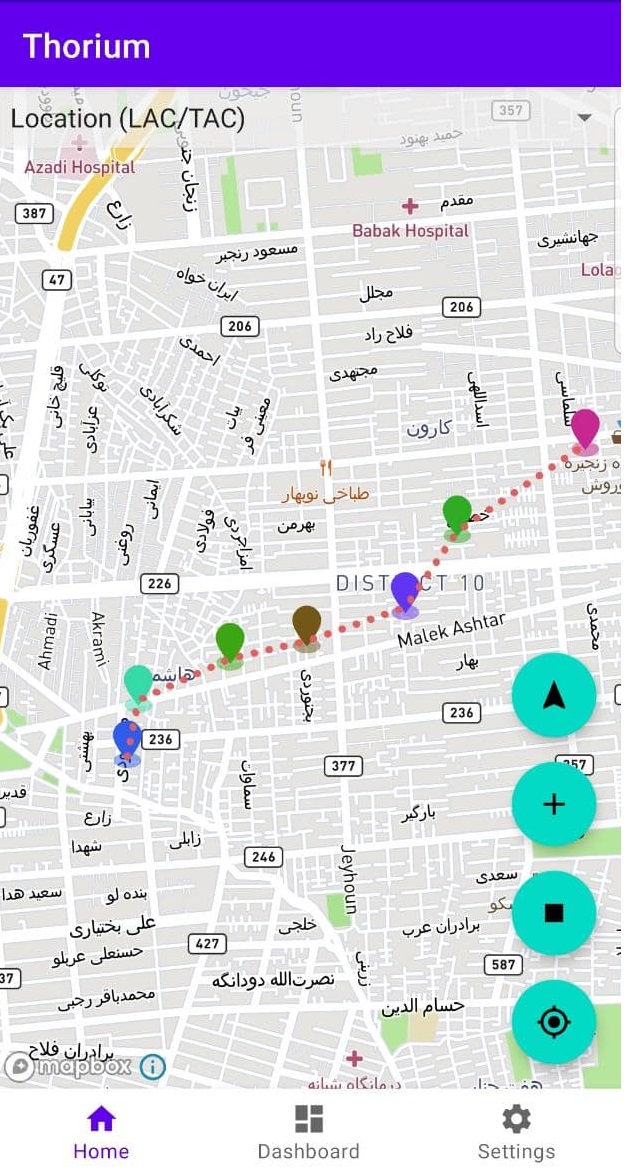Screen dimensions: 628x1172
Task: Tap the plus floating button
Action: click(554, 804)
